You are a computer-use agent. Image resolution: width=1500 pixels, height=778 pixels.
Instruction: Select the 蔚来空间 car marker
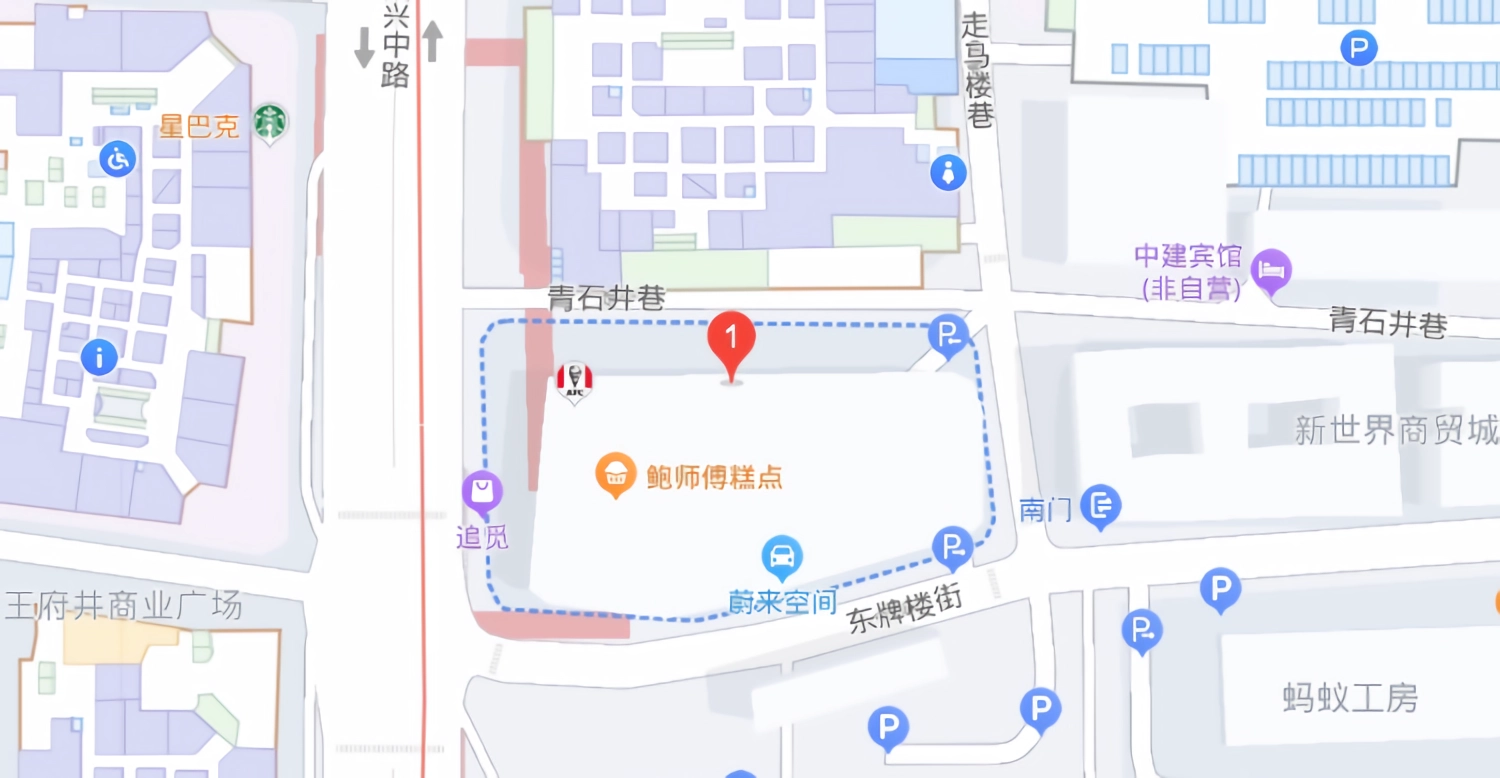pos(782,556)
